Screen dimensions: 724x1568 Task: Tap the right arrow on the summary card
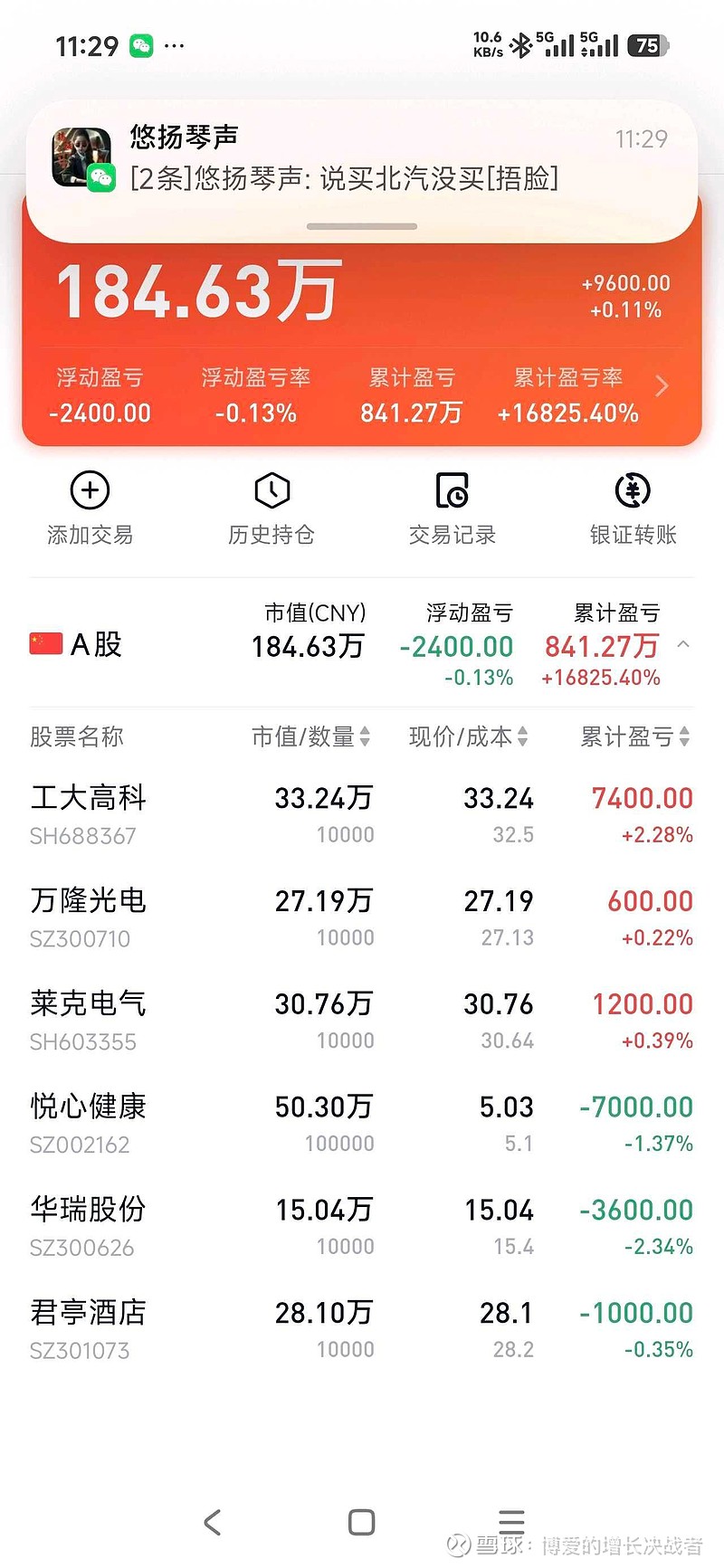tap(662, 386)
